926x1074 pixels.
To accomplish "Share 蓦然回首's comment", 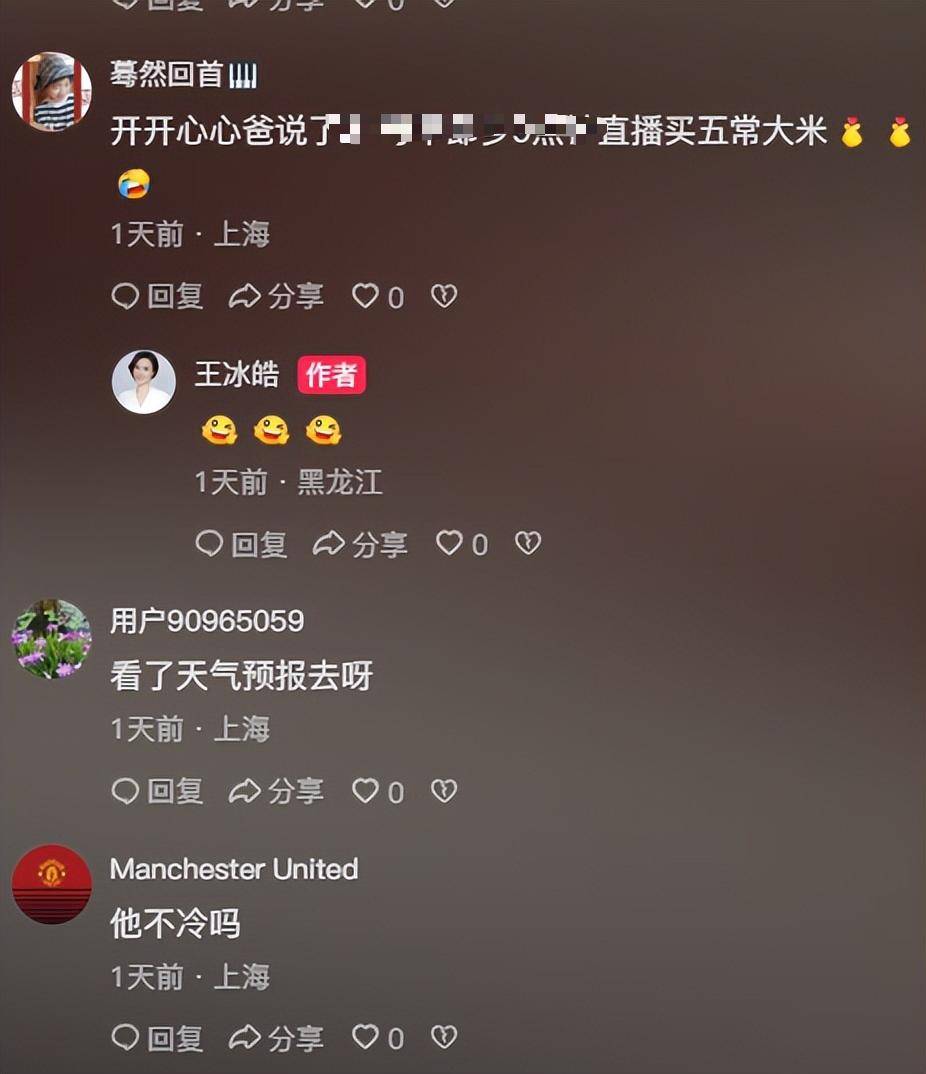I will (276, 296).
